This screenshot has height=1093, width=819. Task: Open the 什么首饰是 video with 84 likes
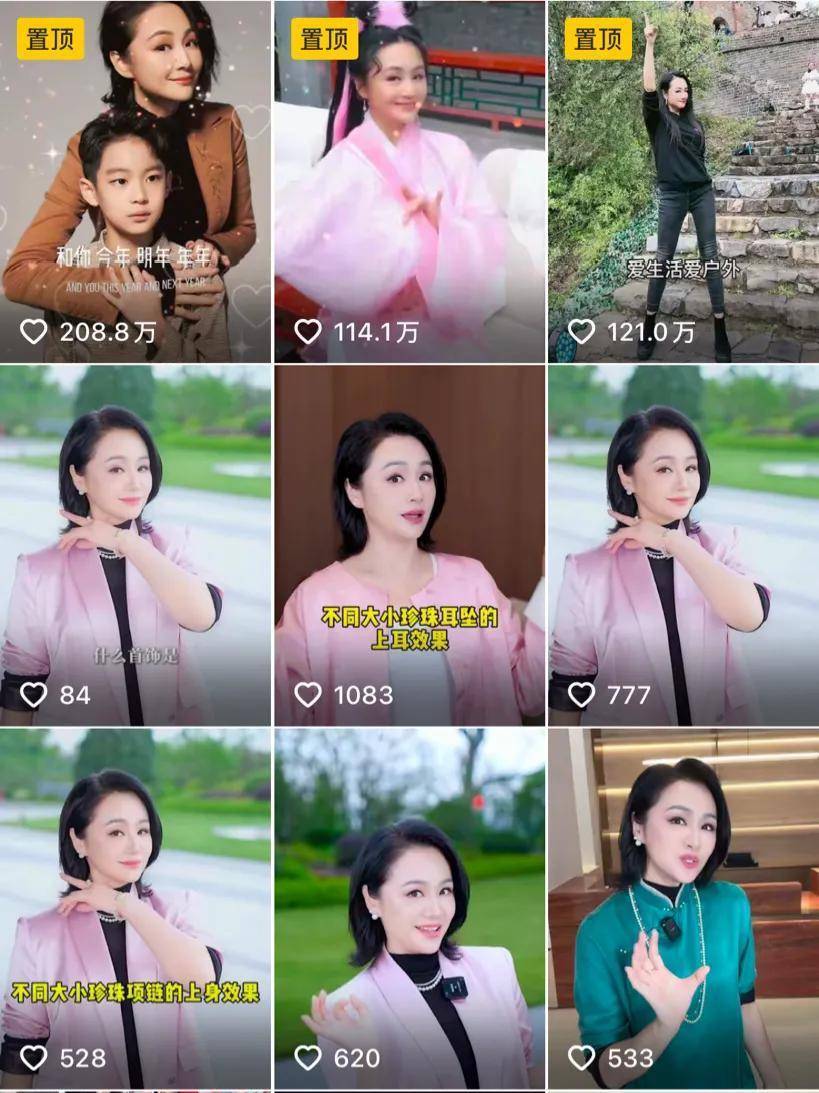[136, 545]
